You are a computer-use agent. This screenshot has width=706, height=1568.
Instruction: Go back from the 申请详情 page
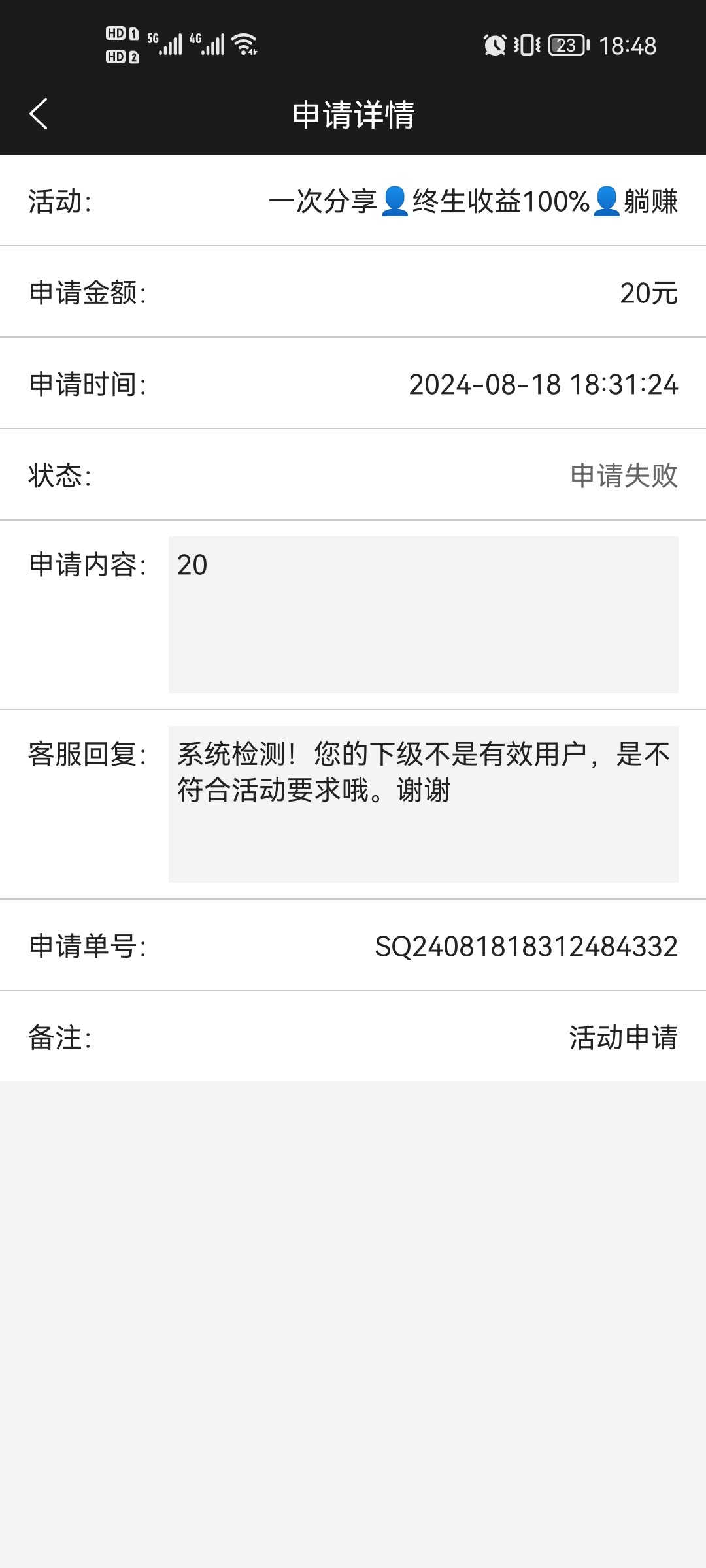tap(39, 114)
